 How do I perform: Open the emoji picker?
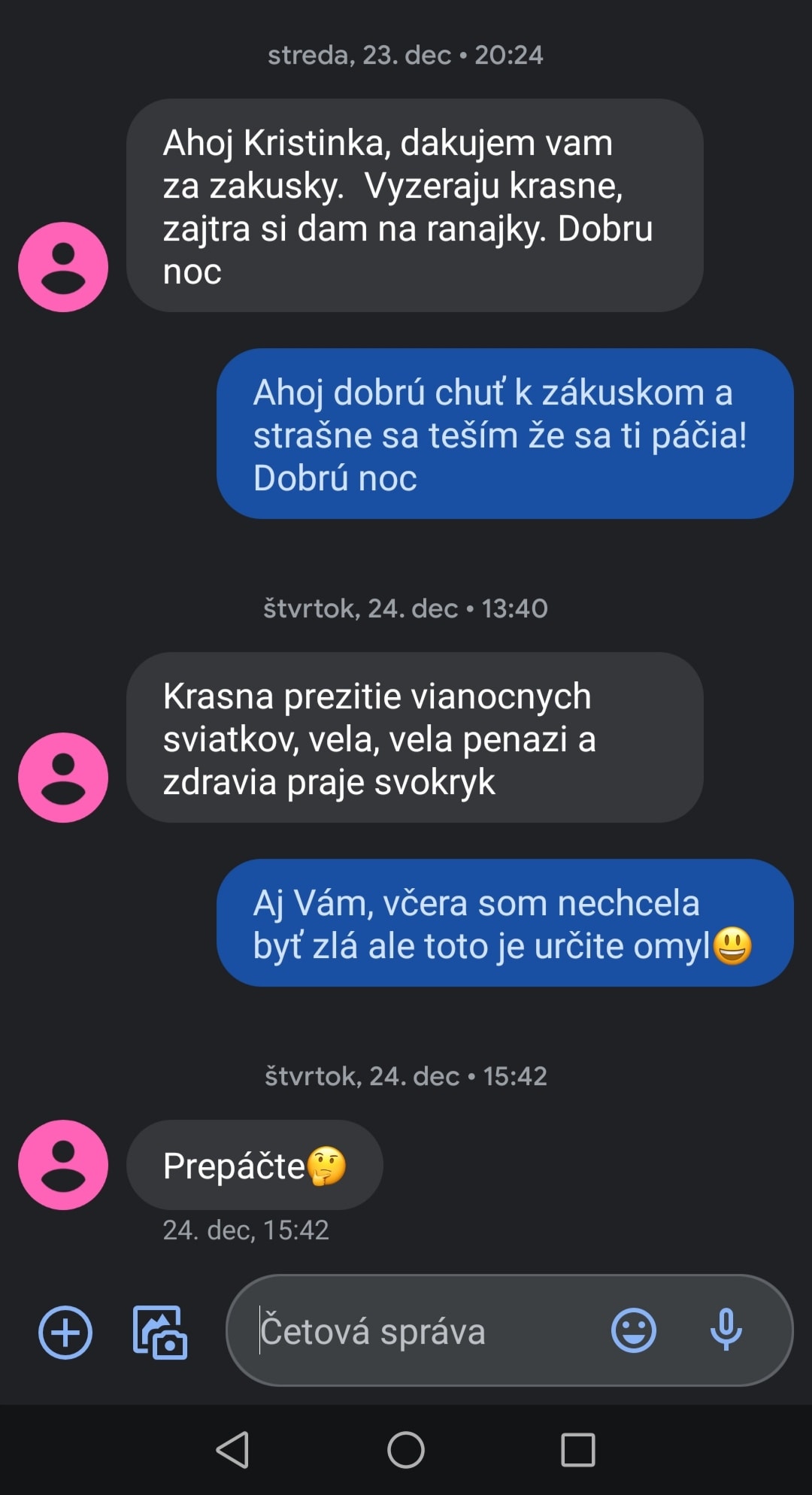pyautogui.click(x=633, y=1330)
